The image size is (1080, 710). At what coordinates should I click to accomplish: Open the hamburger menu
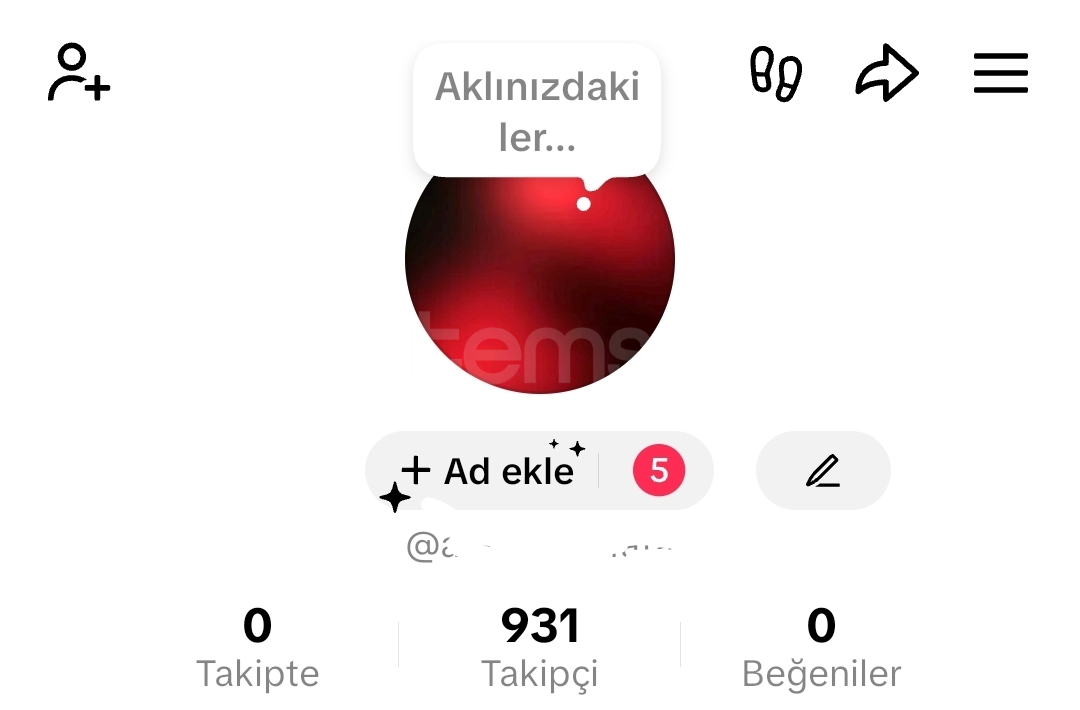[x=1001, y=73]
